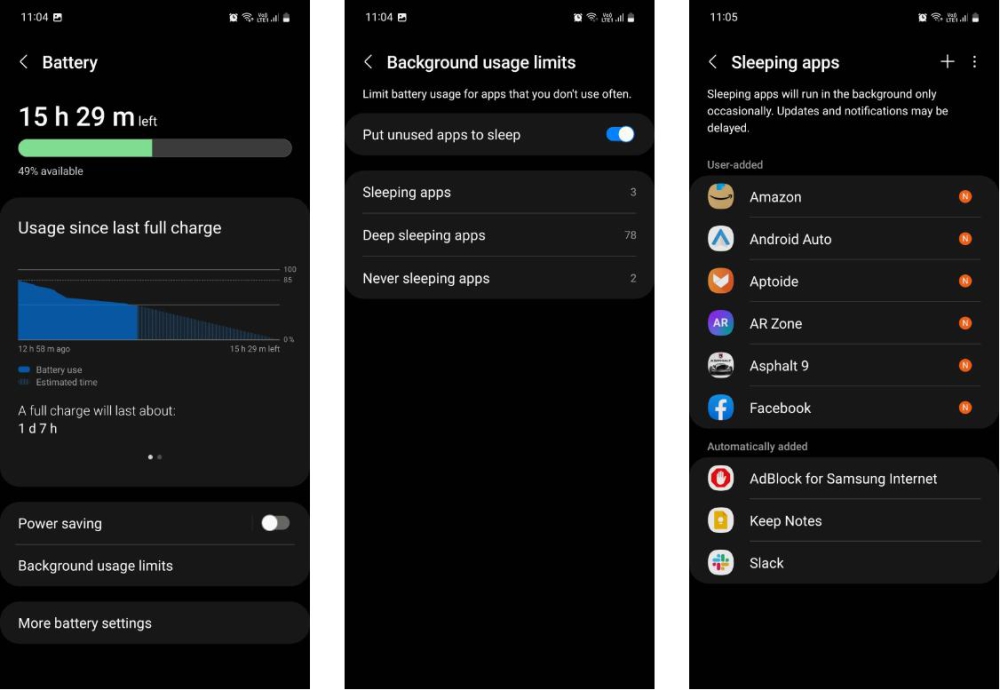Open Deep sleeping apps
The width and height of the screenshot is (1000, 690).
pos(499,235)
